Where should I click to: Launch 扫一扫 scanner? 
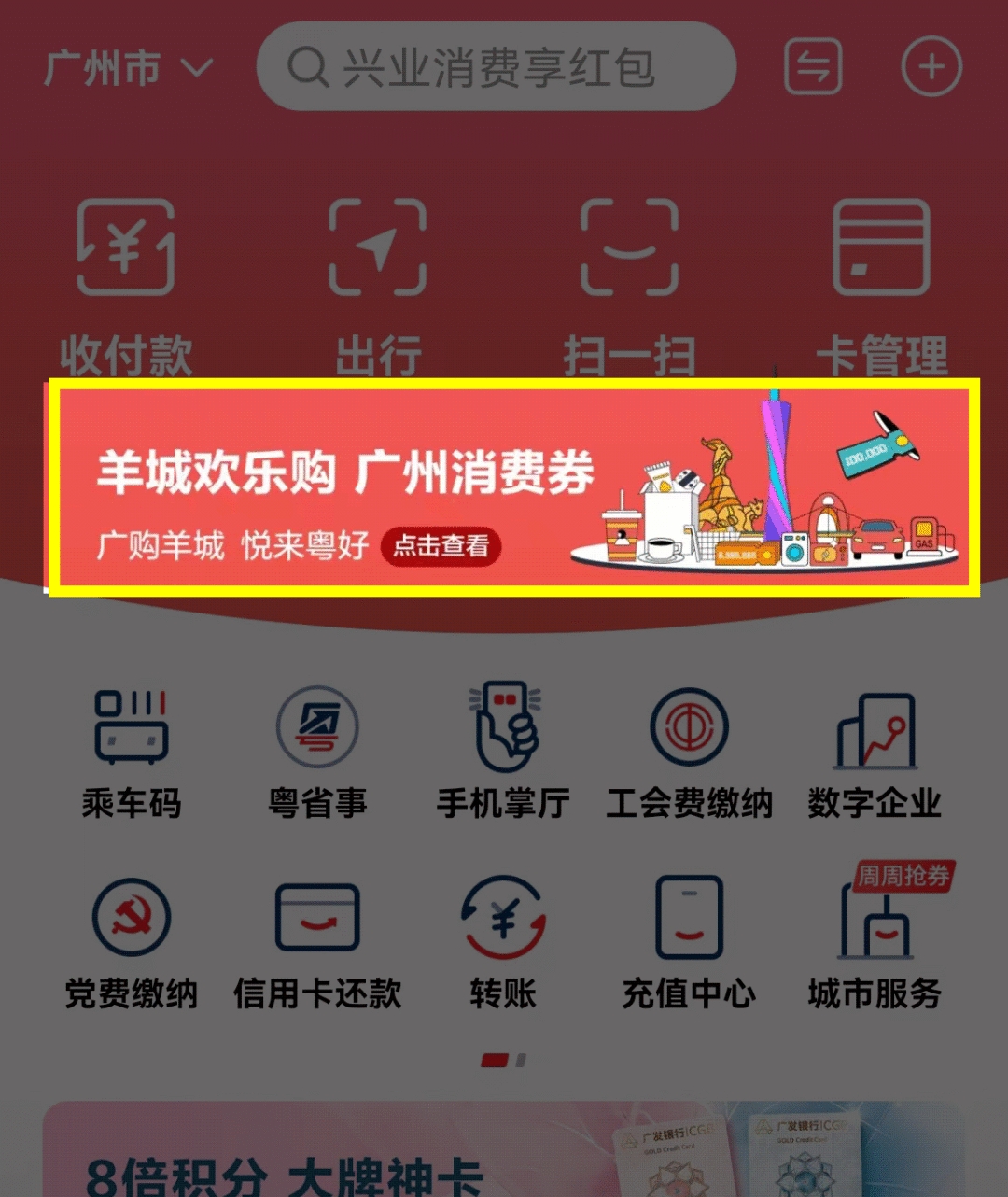pyautogui.click(x=629, y=280)
